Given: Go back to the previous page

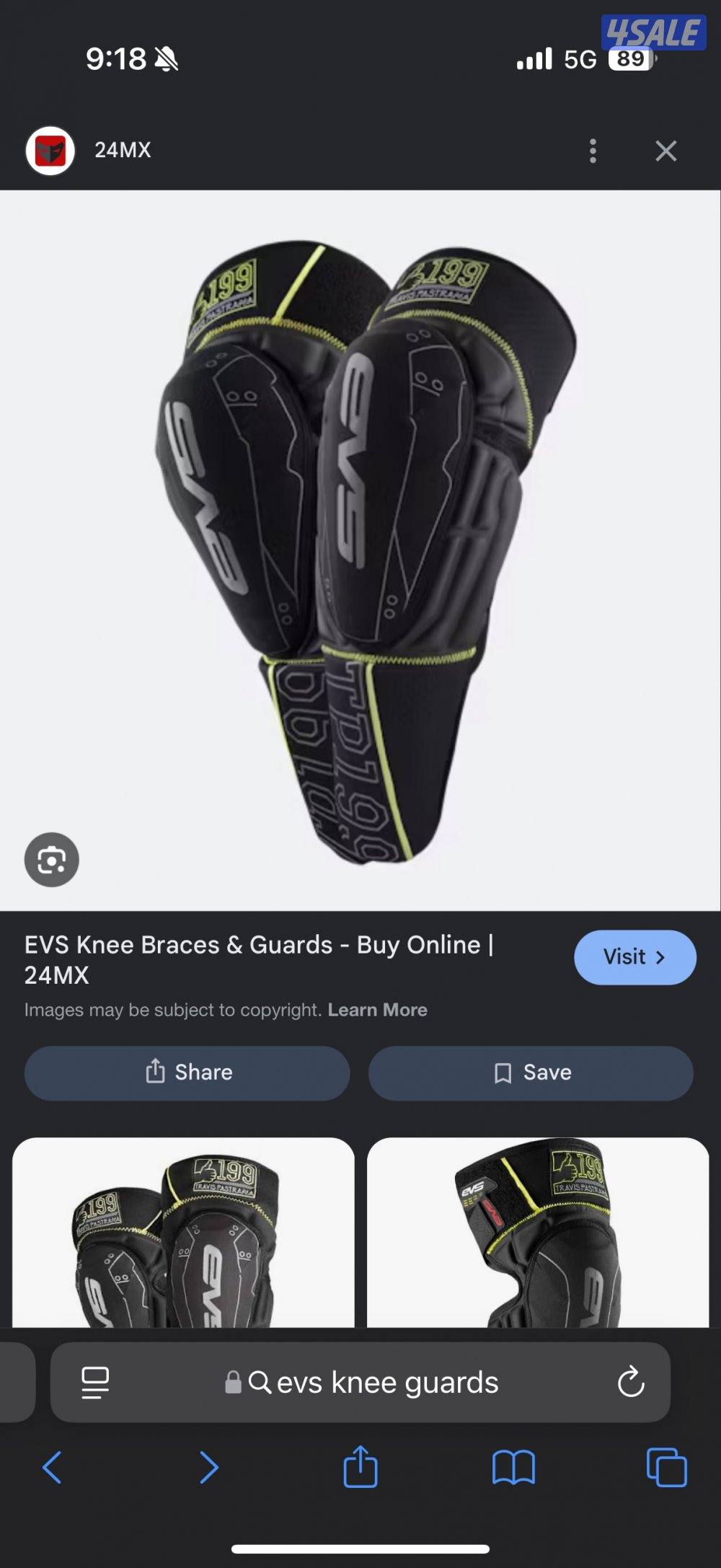Looking at the screenshot, I should 52,1467.
